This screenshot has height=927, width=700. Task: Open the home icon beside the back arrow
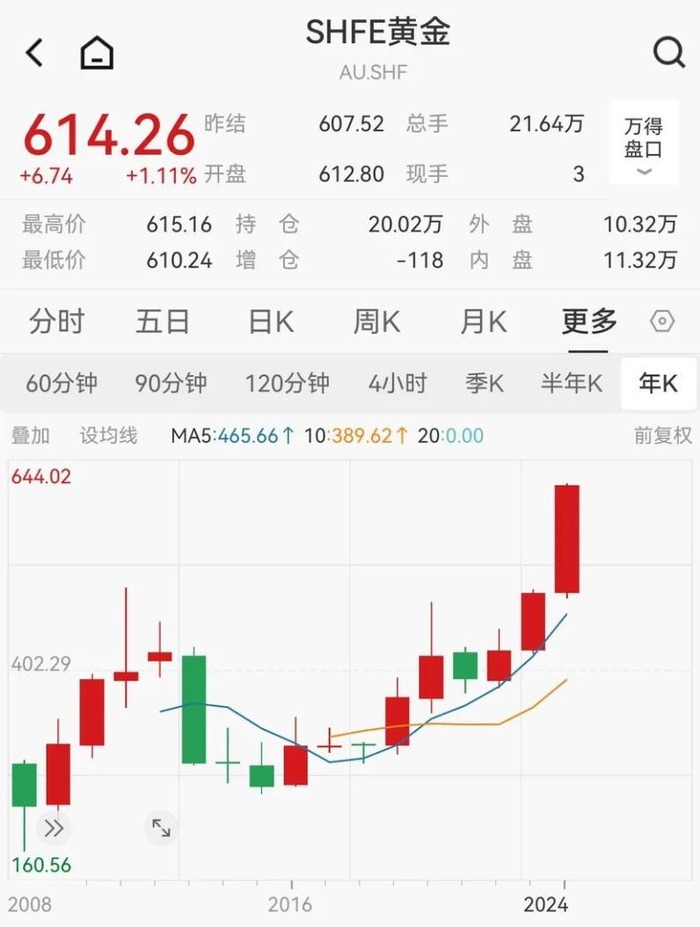(x=97, y=53)
